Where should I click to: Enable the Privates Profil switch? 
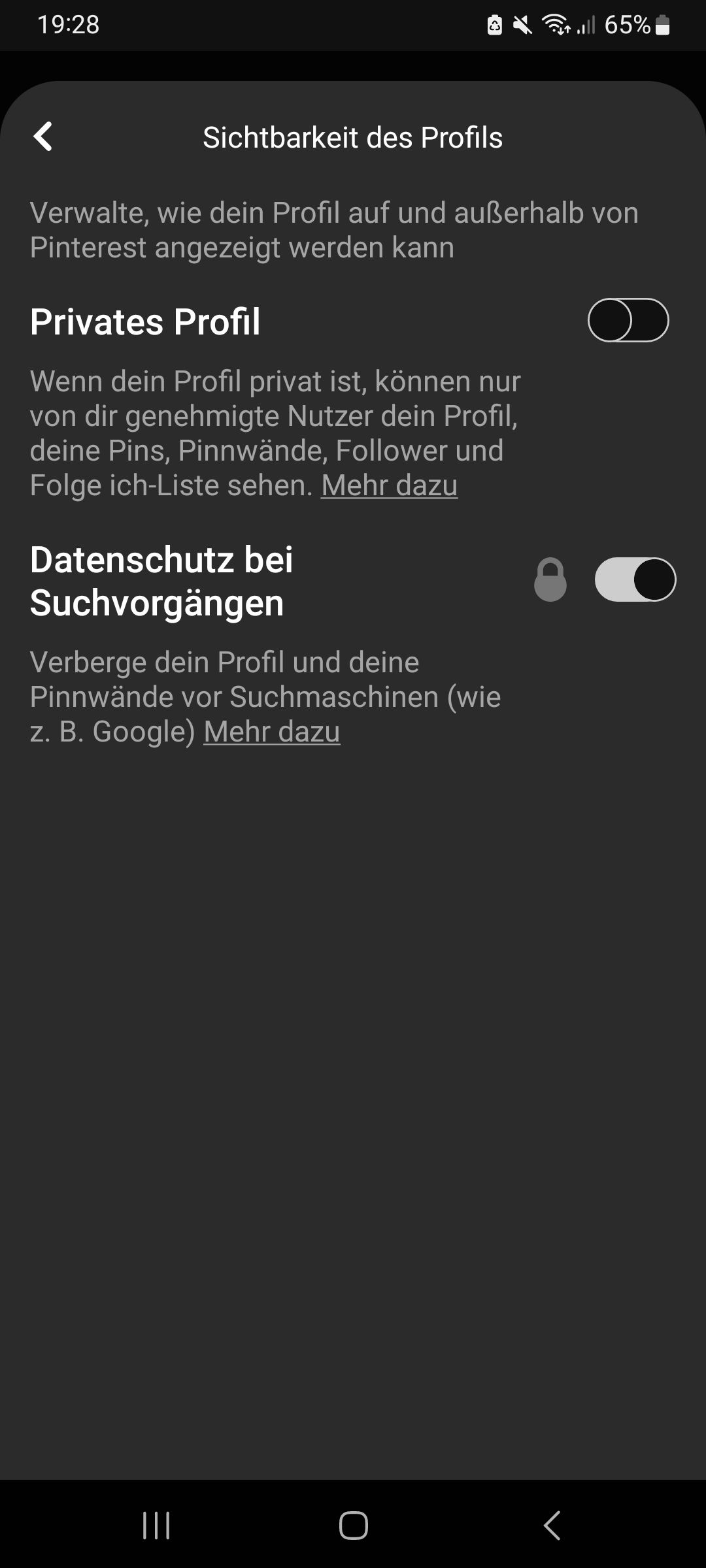(628, 320)
